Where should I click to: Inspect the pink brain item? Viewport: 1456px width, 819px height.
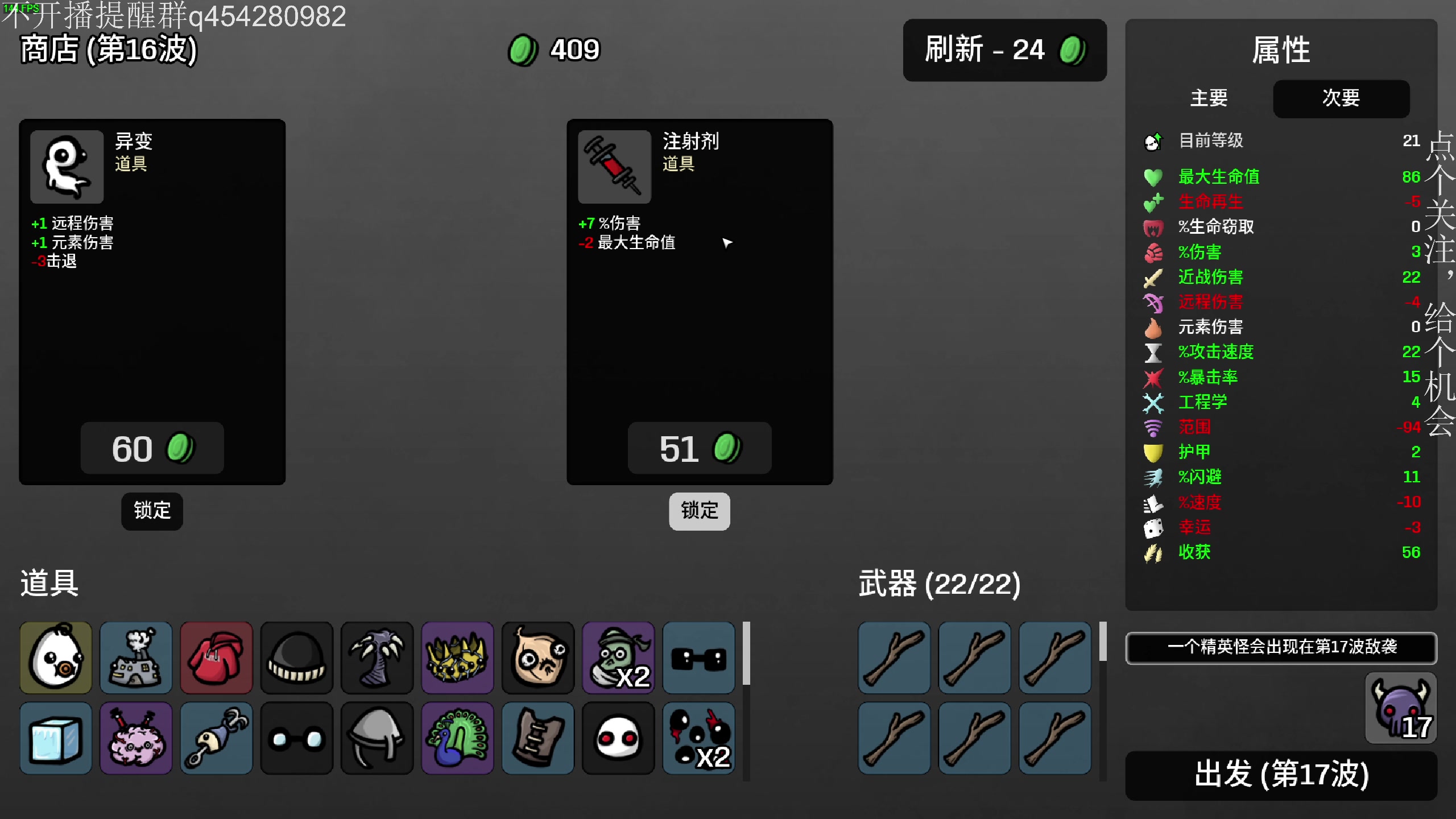click(136, 738)
